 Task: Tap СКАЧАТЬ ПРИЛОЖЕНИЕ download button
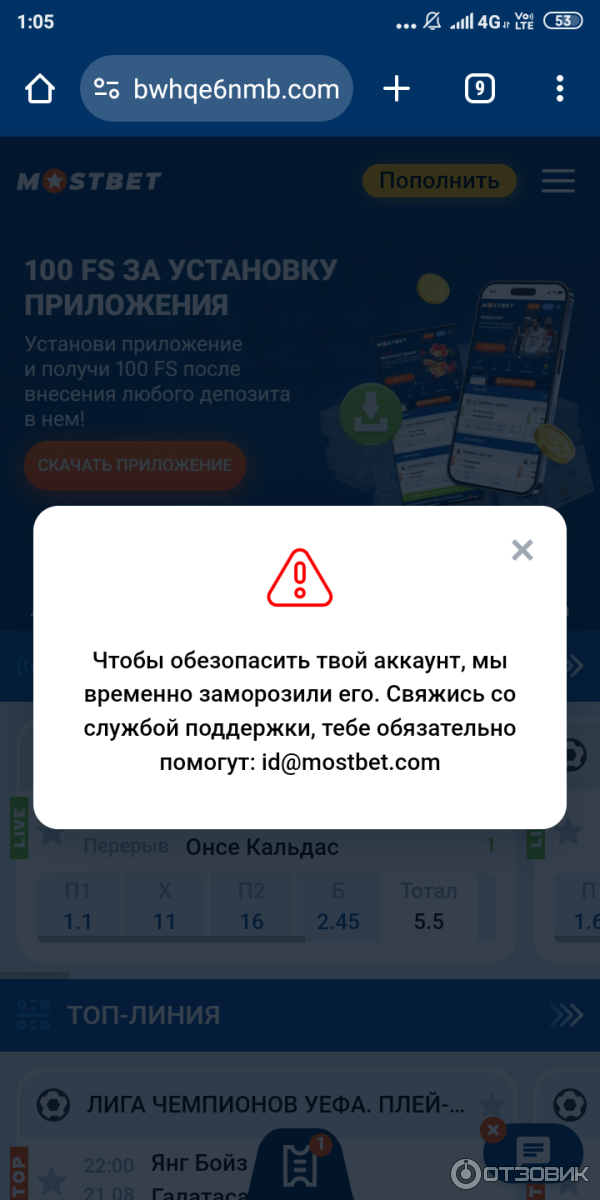coord(135,465)
